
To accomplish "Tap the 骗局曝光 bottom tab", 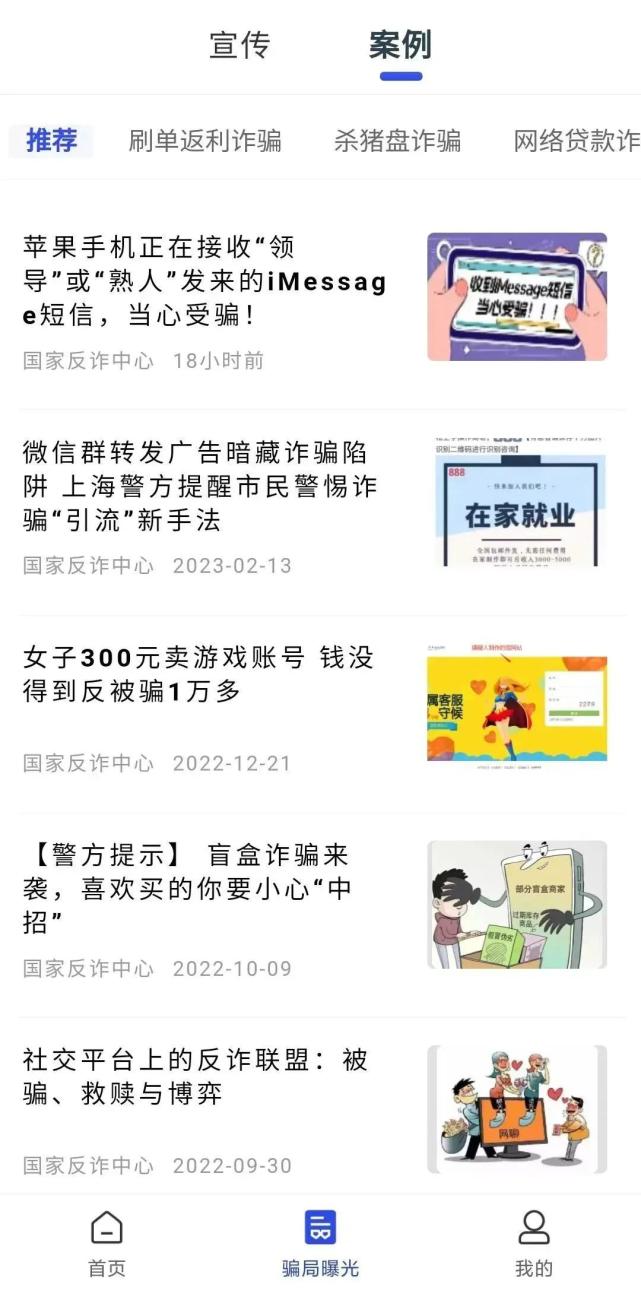I will [x=320, y=1245].
